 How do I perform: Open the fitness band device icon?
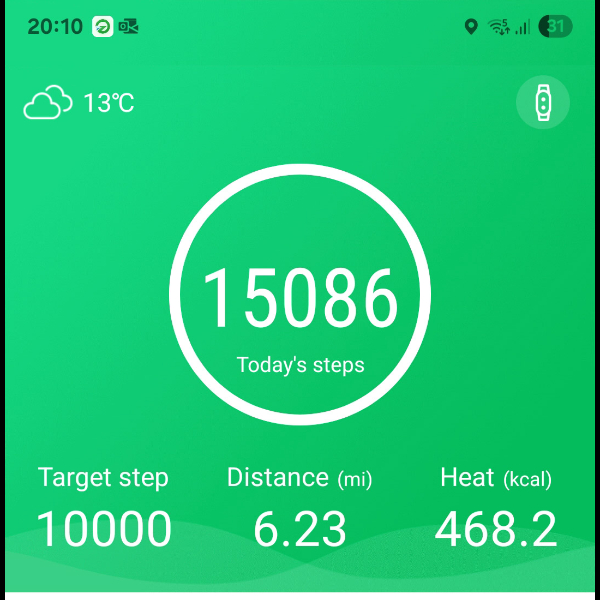coord(543,102)
